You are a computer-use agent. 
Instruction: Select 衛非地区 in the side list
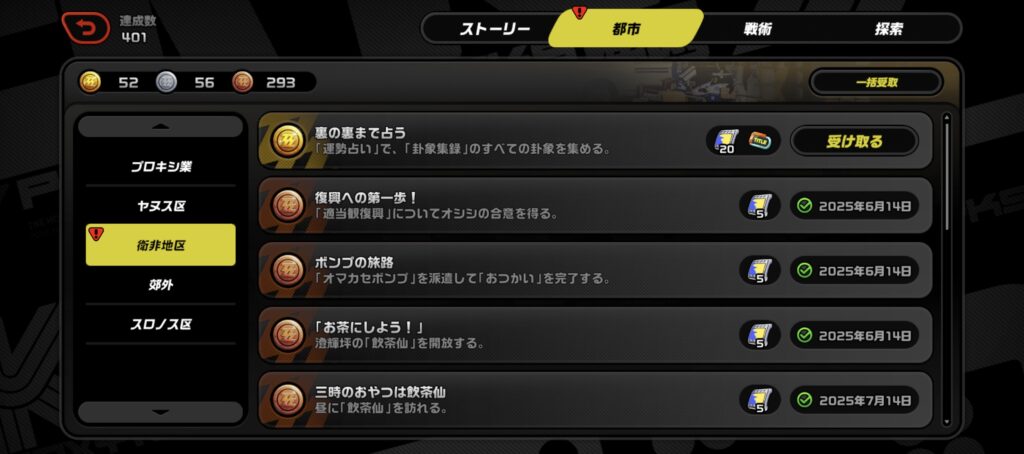tap(161, 245)
